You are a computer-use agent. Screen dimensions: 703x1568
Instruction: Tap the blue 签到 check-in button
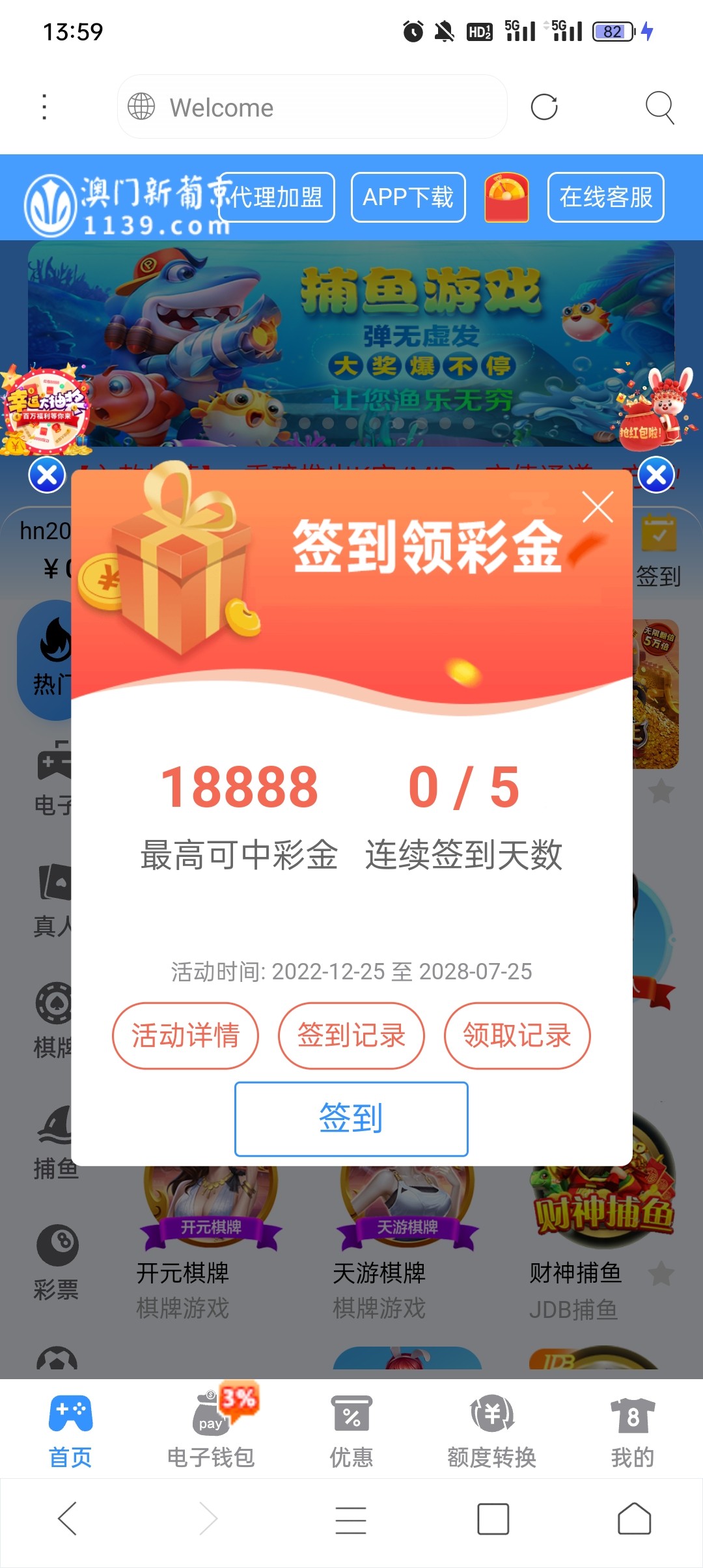(351, 1119)
